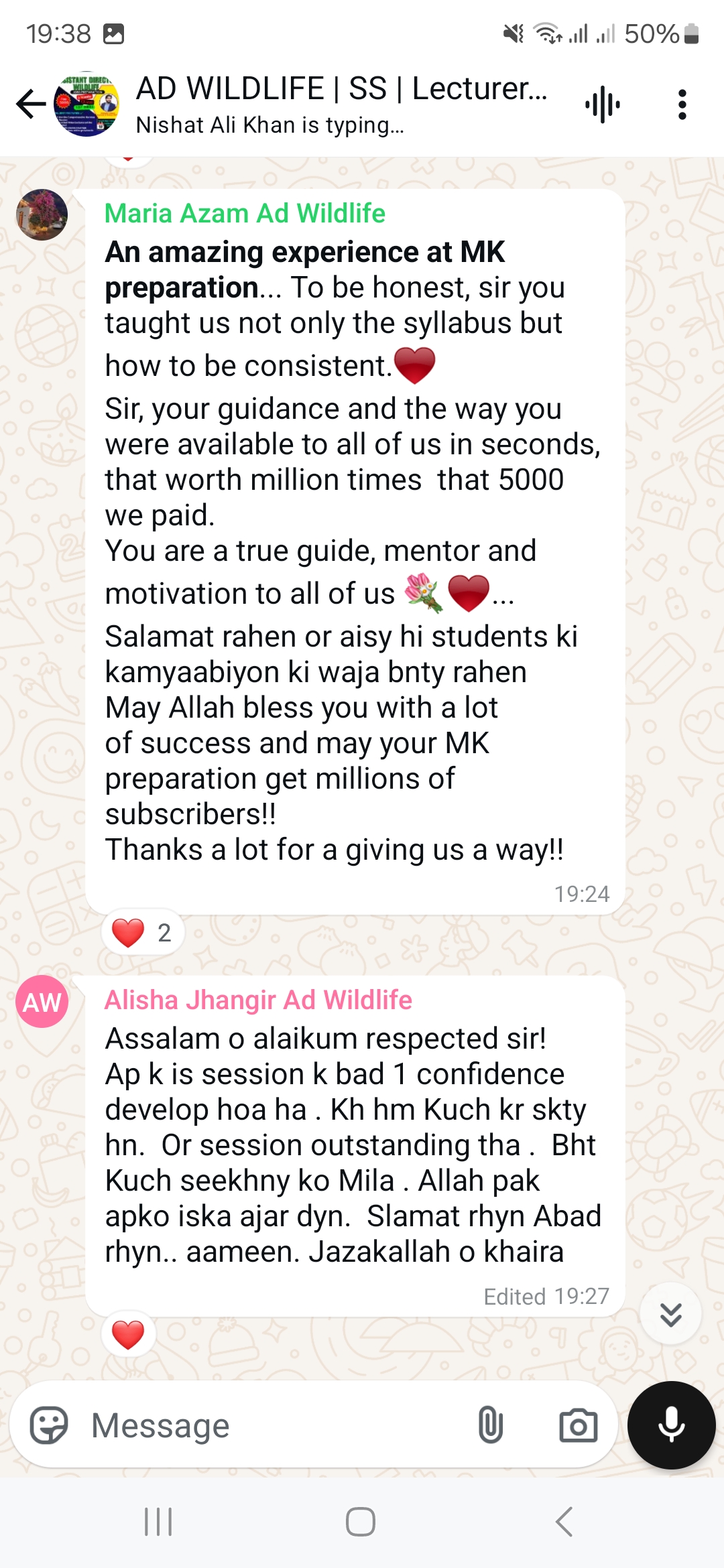The width and height of the screenshot is (724, 1568).
Task: Tap the microphone to record voice
Action: click(671, 1425)
